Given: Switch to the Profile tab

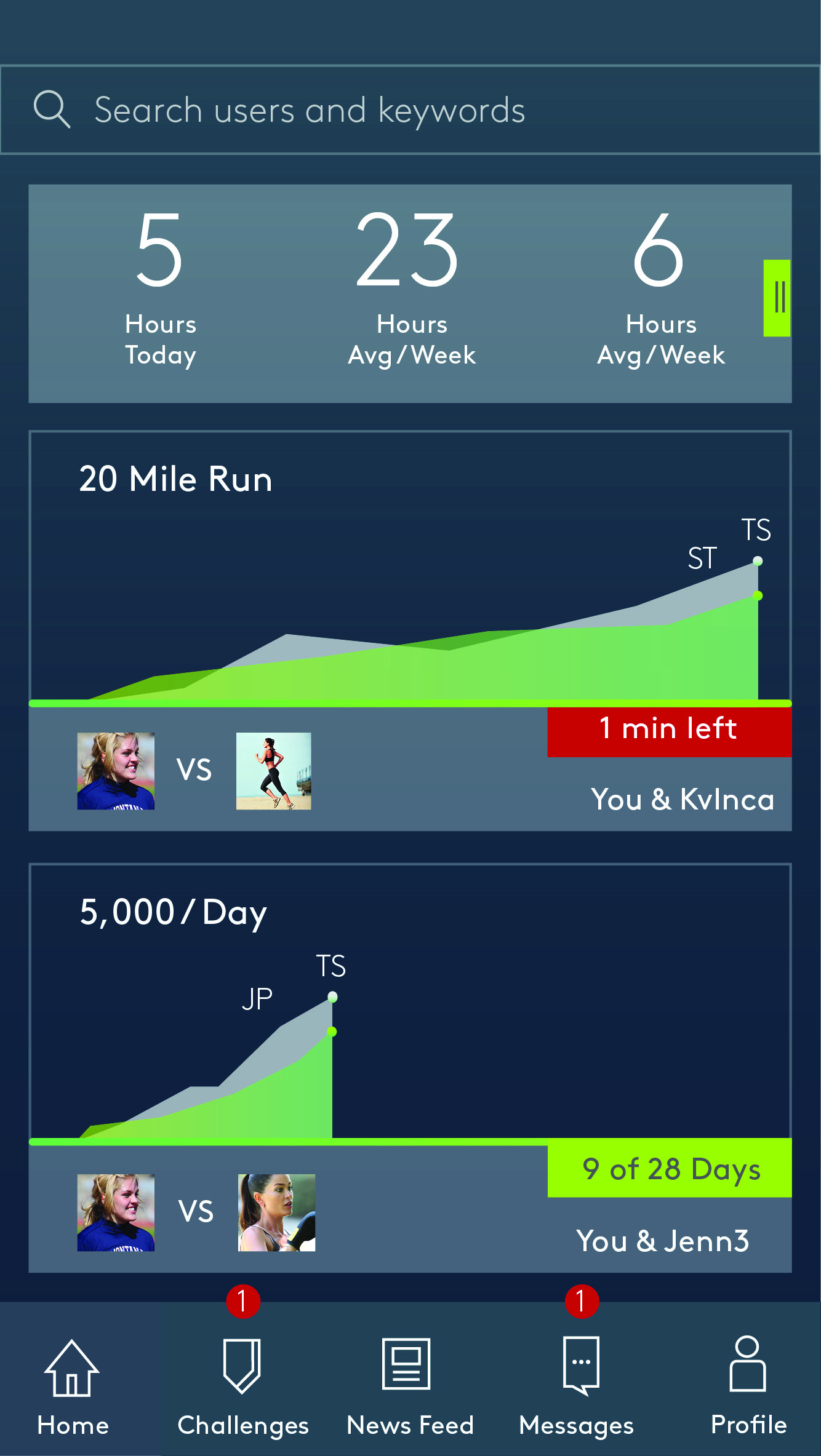Looking at the screenshot, I should click(748, 1386).
